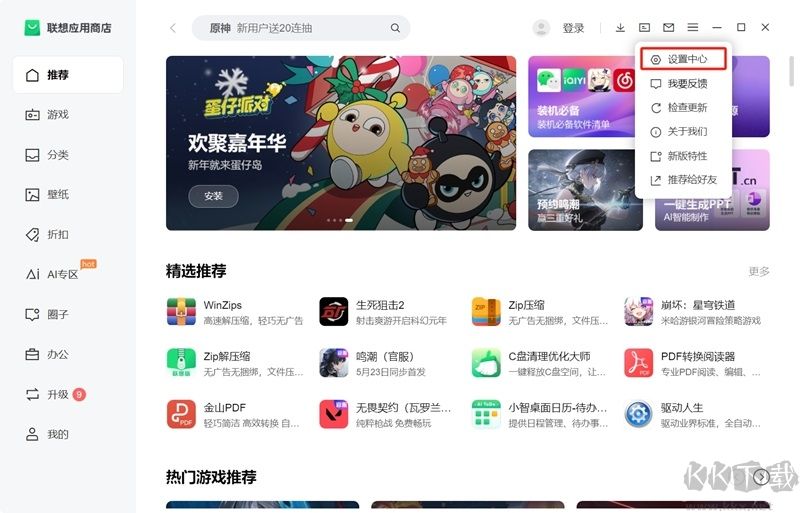This screenshot has width=800, height=513.
Task: Choose 检查更新 to check for updates
Action: coord(686,108)
